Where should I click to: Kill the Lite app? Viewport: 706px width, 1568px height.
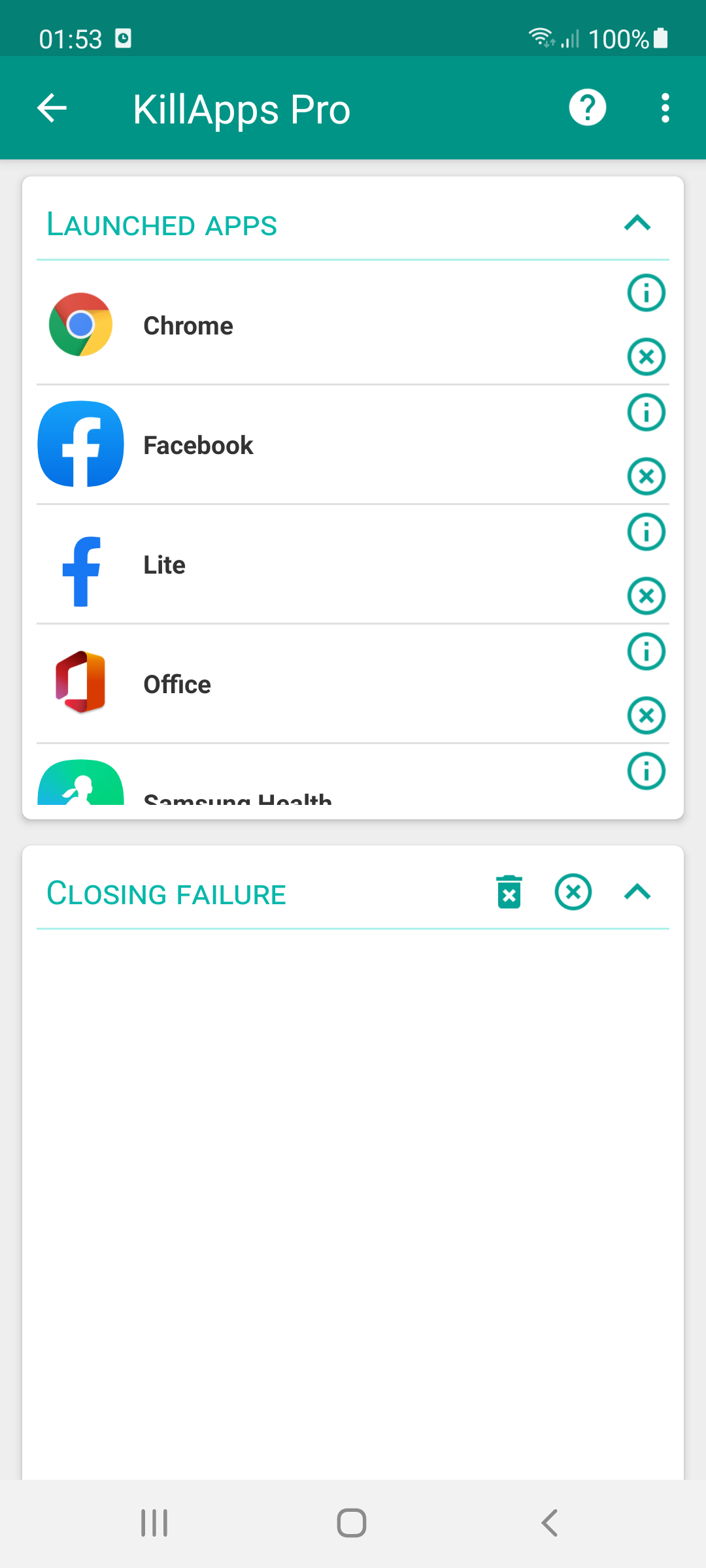point(645,596)
